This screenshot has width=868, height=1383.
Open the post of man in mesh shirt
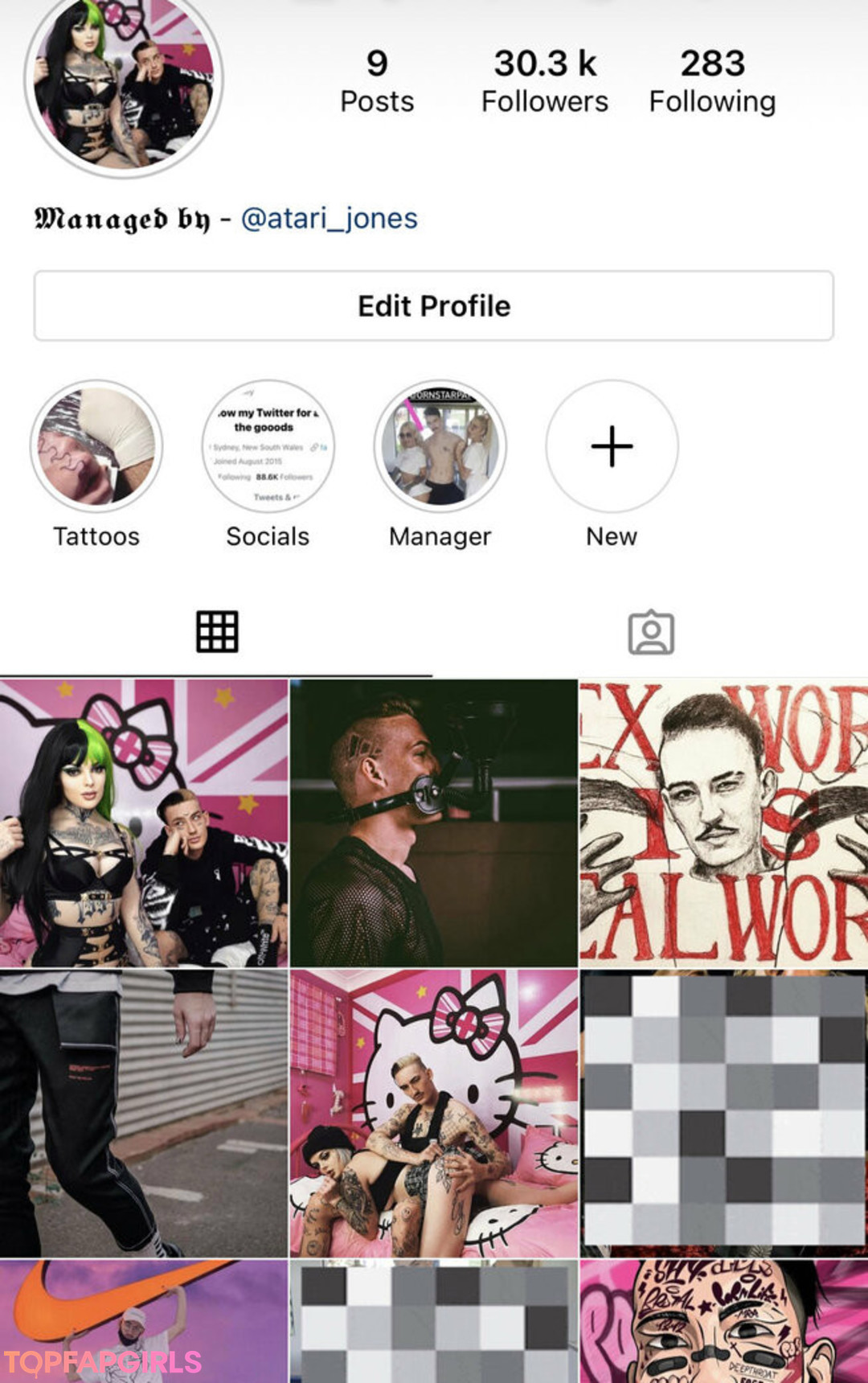point(433,823)
